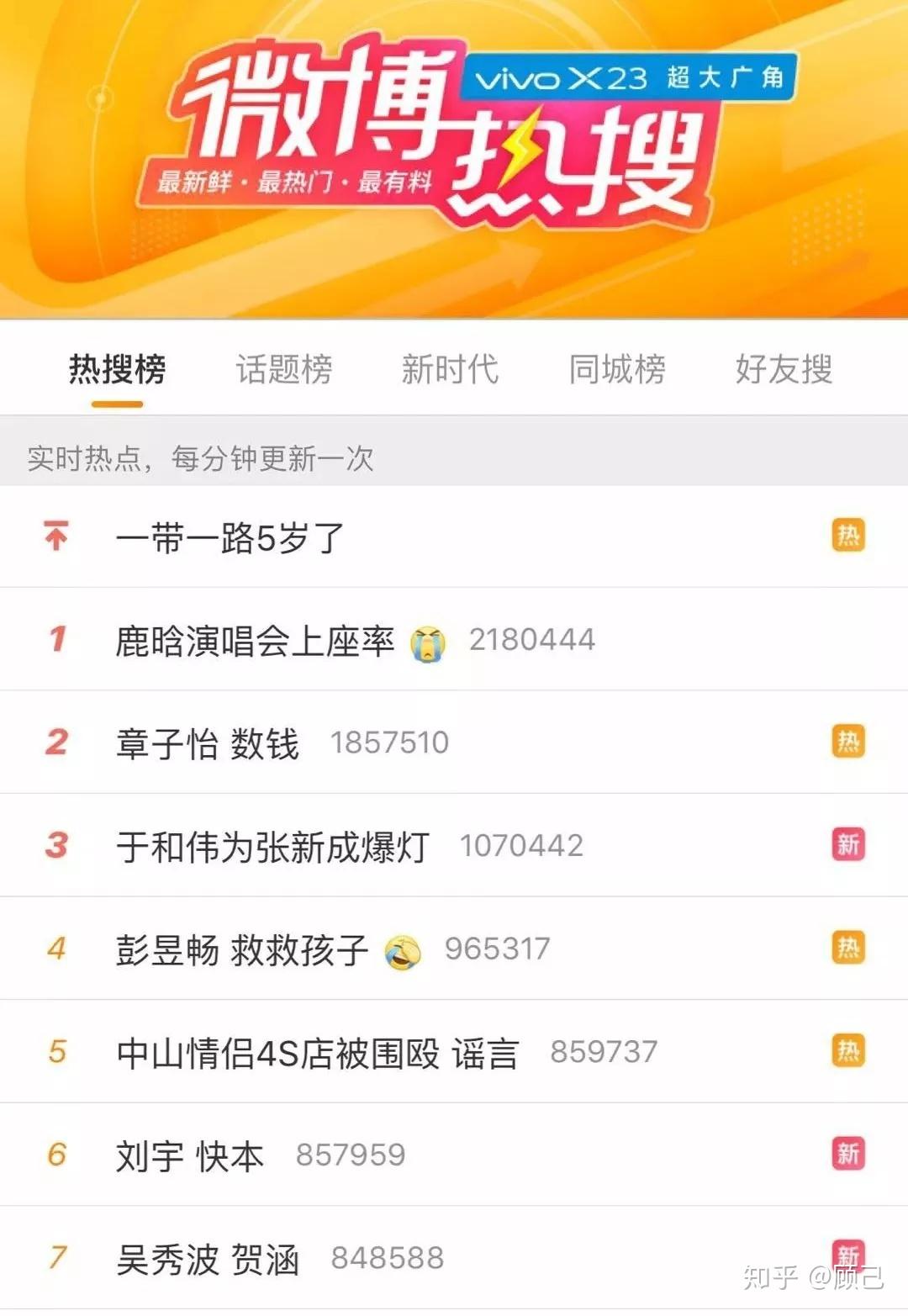Switch to the 话题榜 tab

point(283,369)
